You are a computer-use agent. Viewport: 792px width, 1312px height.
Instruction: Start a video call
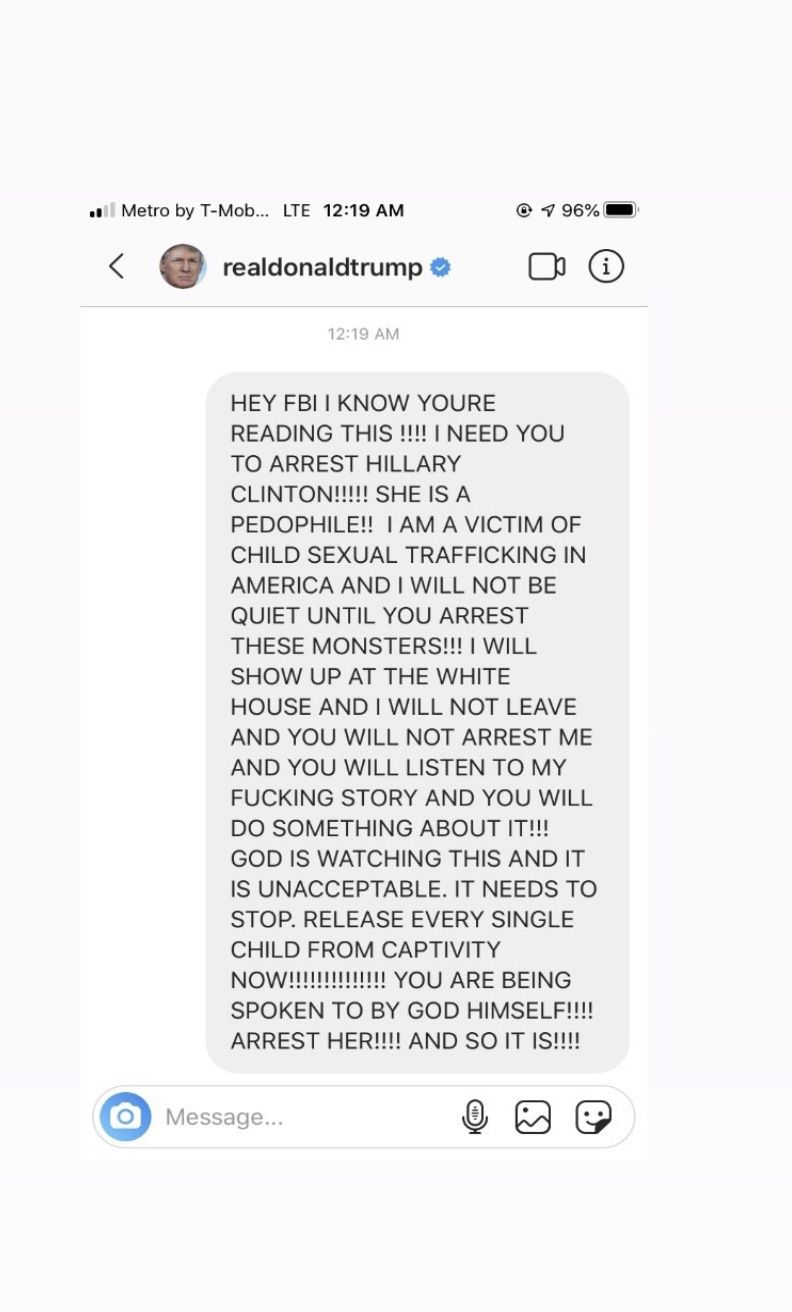pos(547,266)
